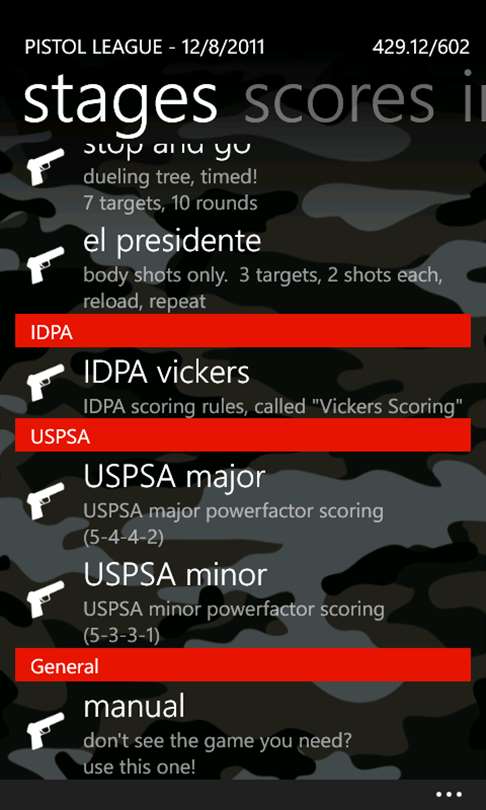Tap the IDPA group header

[243, 331]
